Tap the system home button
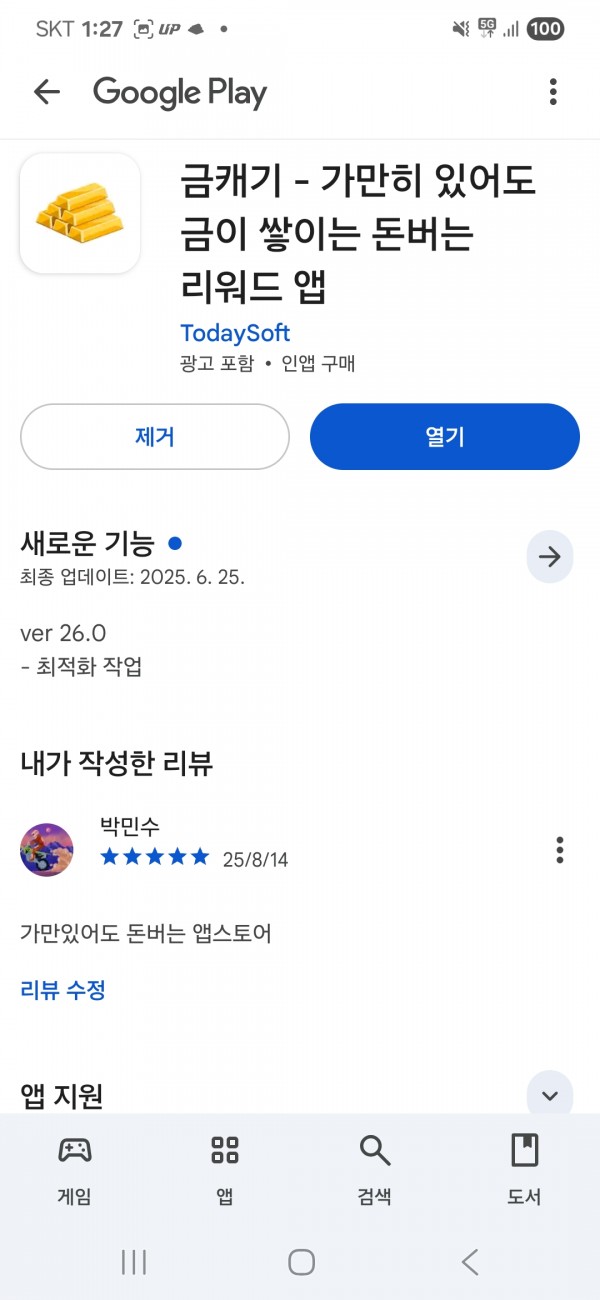Screen dimensions: 600x1300 301,1262
